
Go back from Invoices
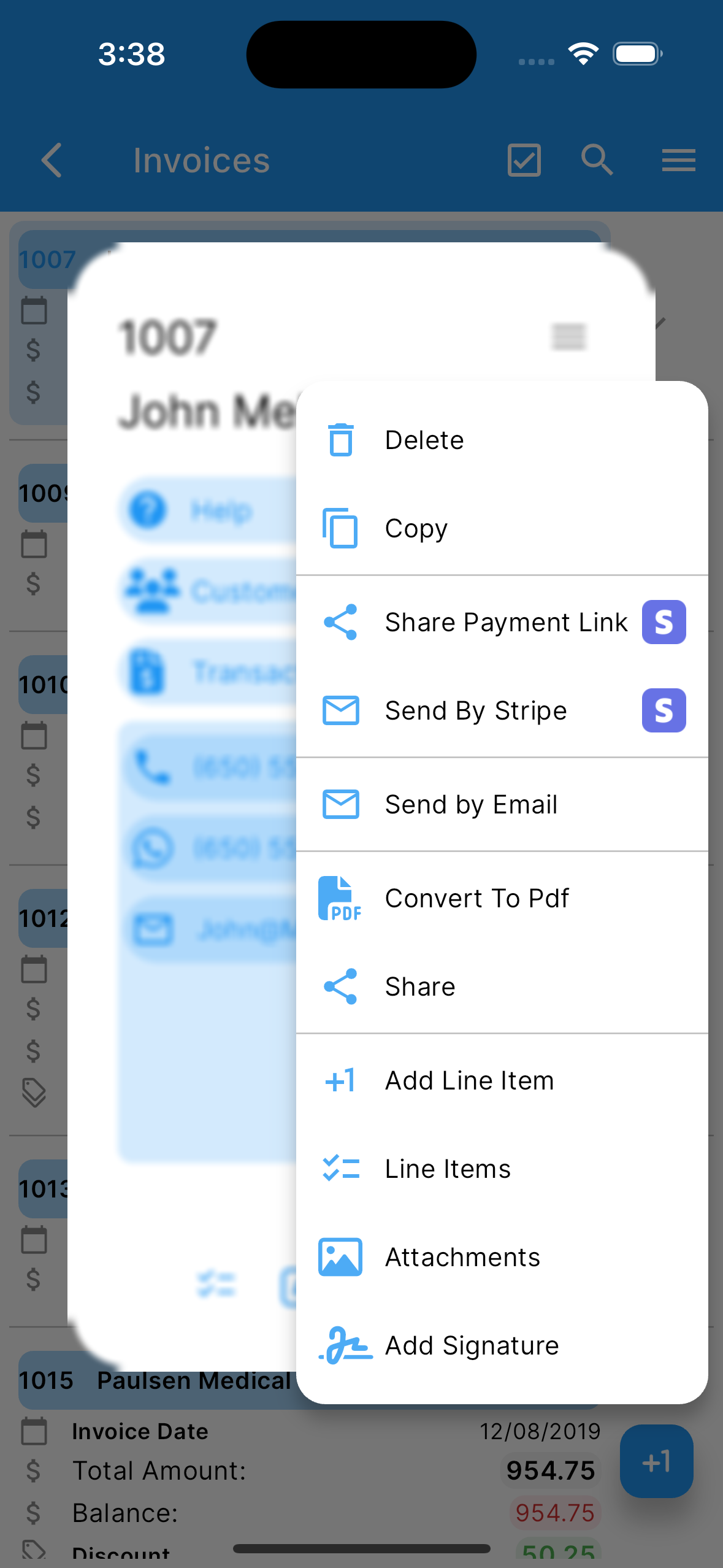point(52,161)
